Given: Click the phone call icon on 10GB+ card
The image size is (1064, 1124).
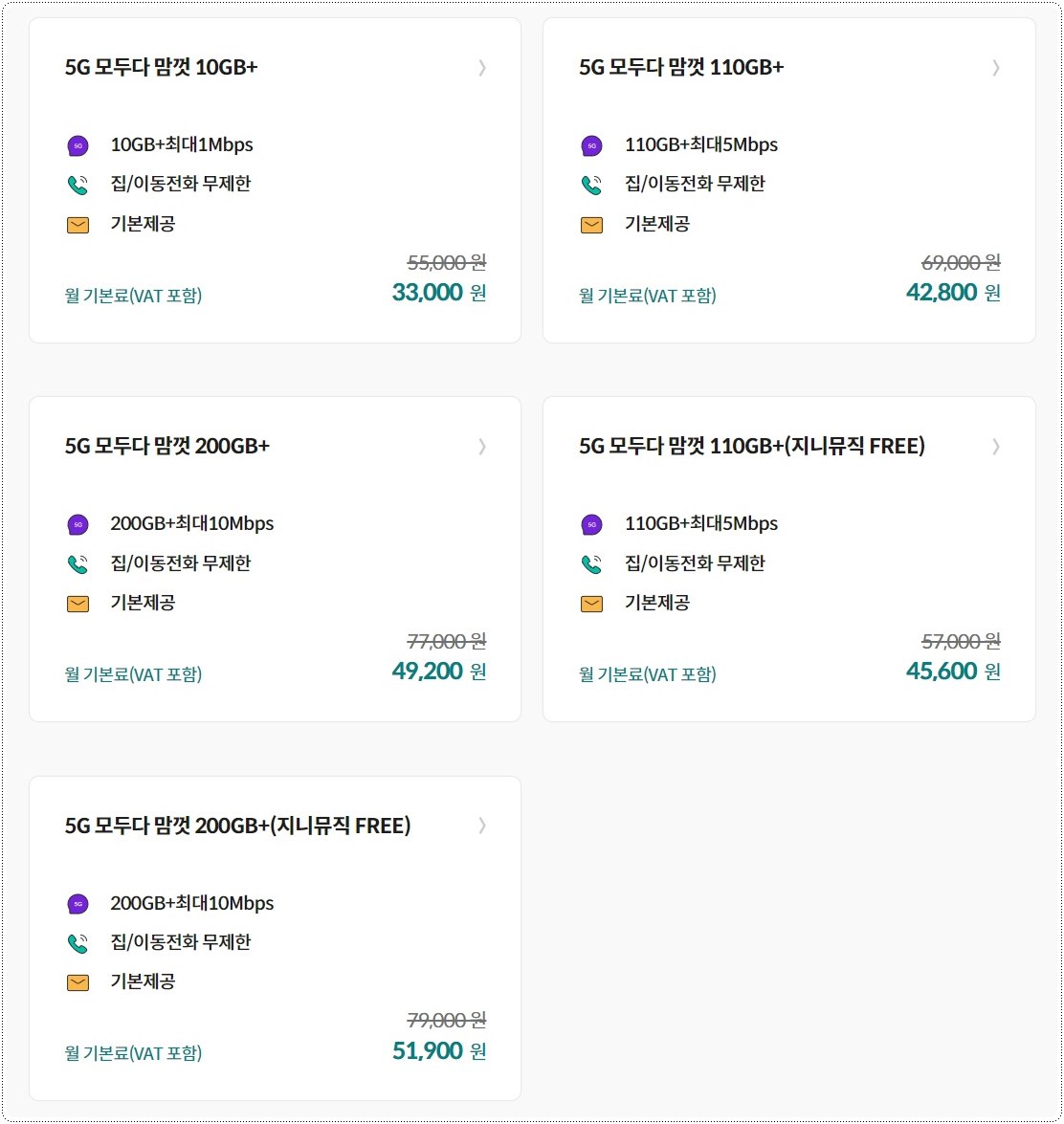Looking at the screenshot, I should point(78,185).
